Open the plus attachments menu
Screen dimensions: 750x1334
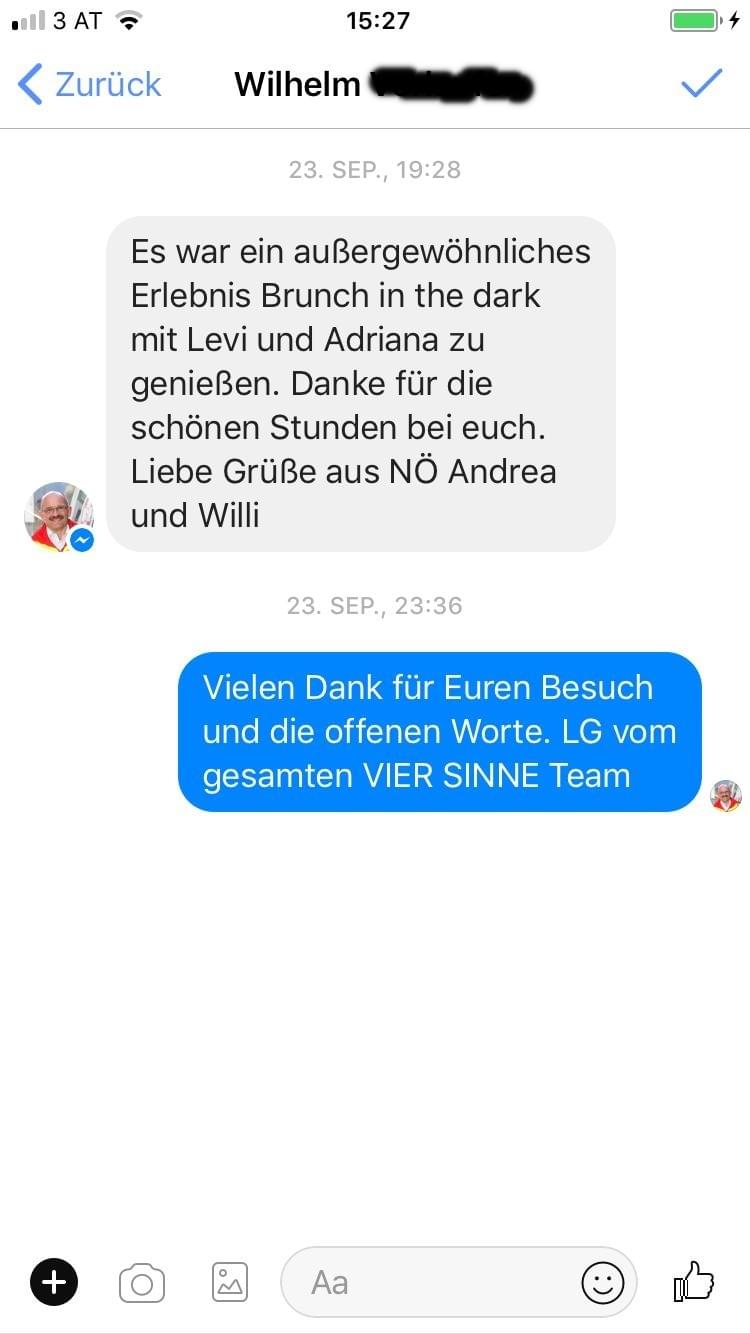point(54,1282)
